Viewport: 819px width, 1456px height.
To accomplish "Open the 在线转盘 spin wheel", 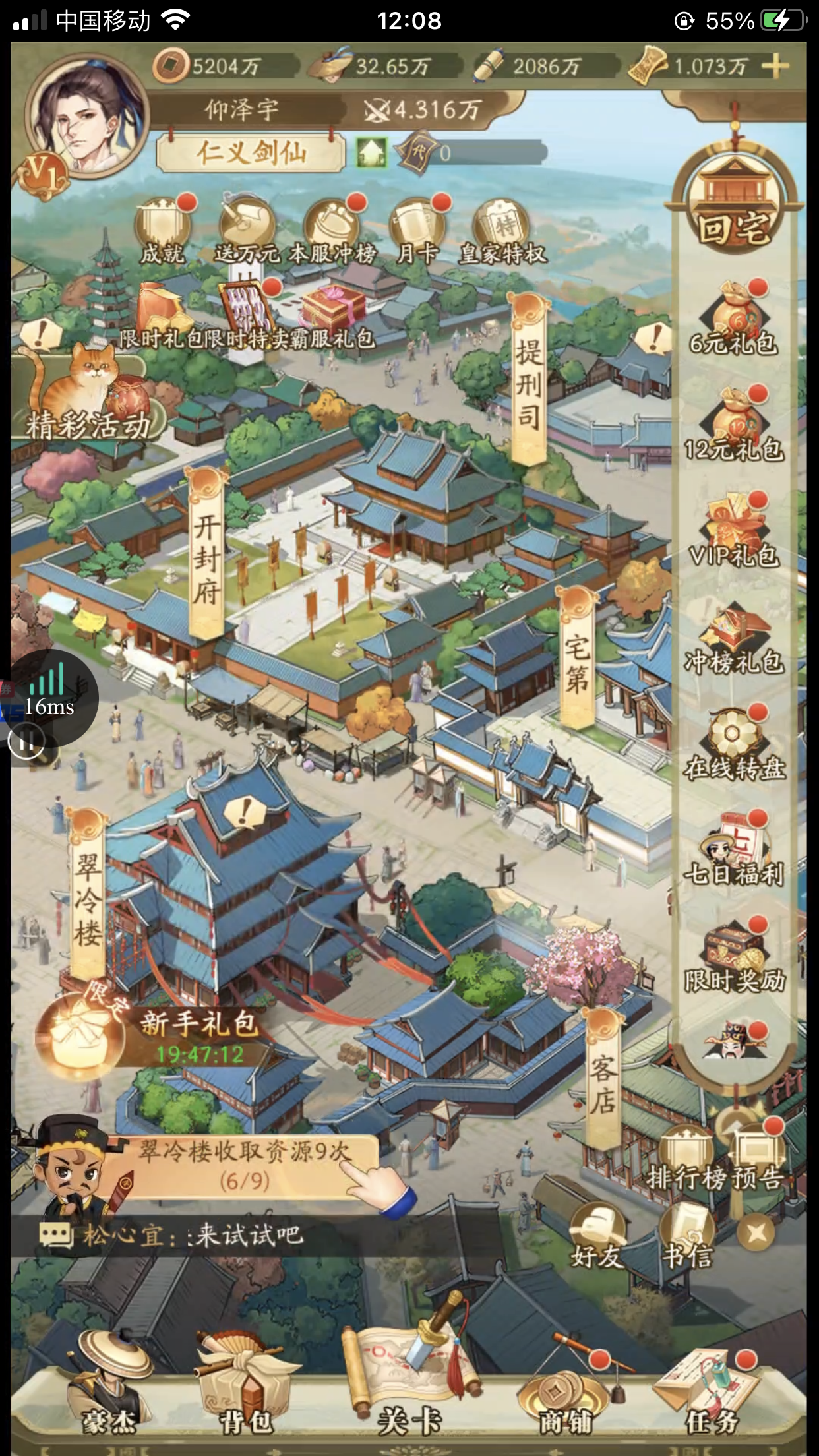I will click(x=733, y=743).
